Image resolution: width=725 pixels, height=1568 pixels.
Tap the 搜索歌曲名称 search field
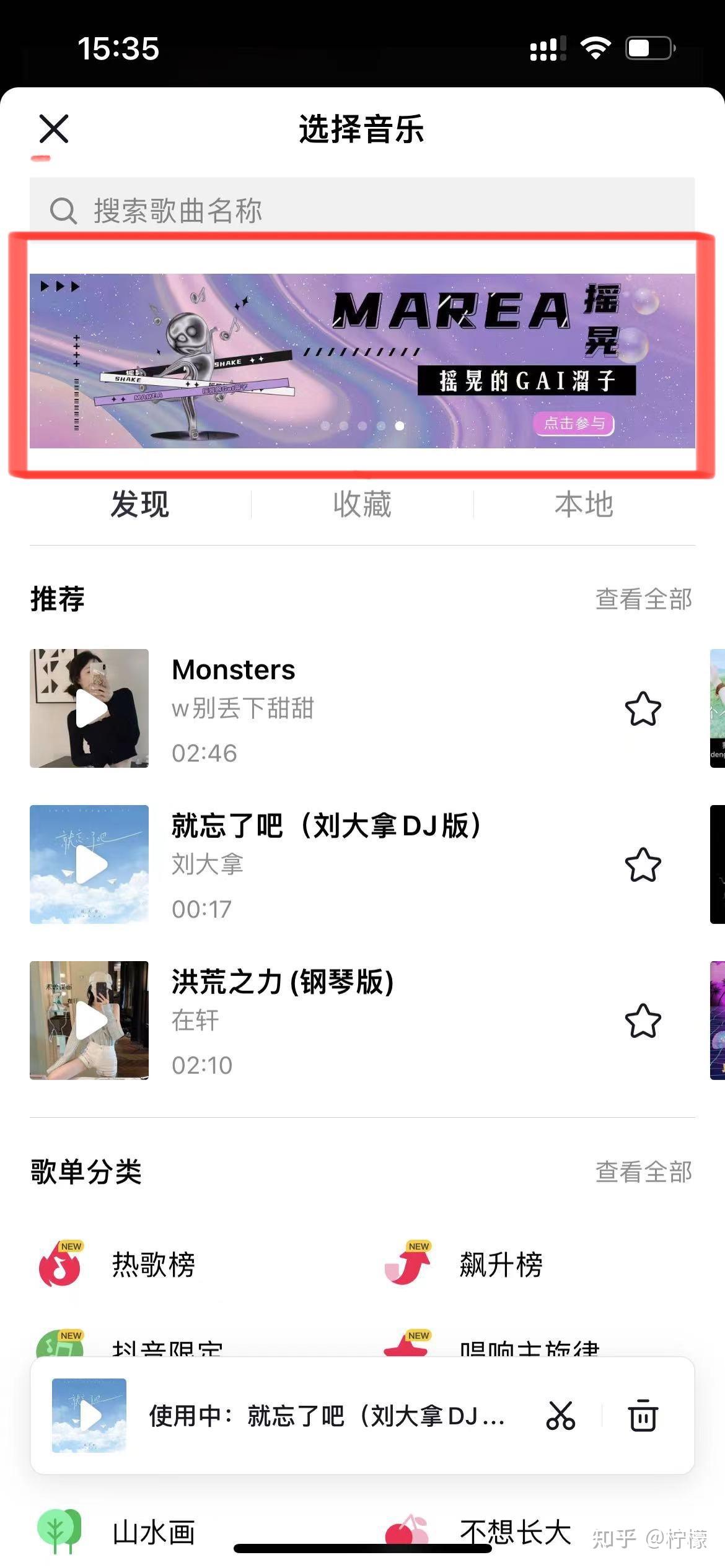pyautogui.click(x=362, y=211)
